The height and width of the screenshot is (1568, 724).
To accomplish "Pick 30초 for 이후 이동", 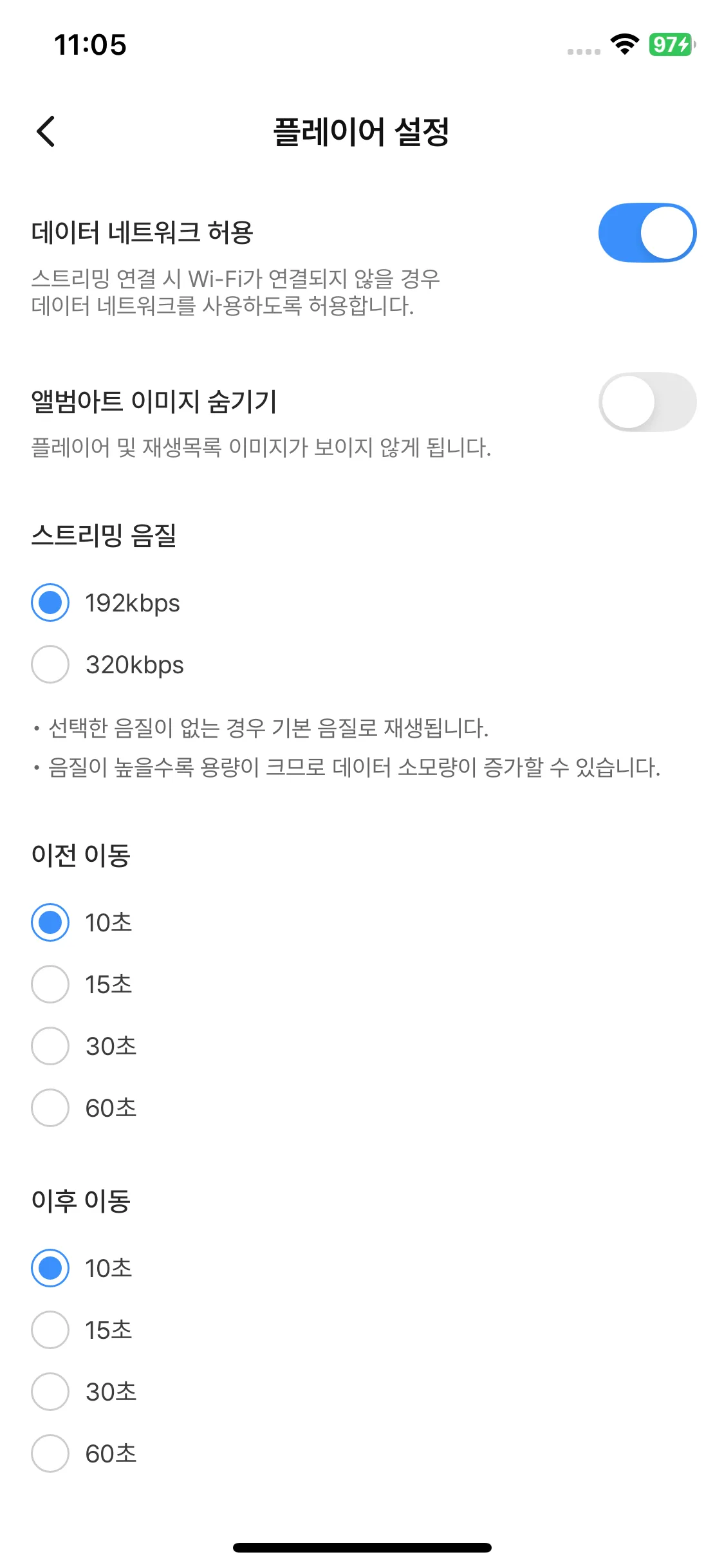I will pyautogui.click(x=50, y=1392).
